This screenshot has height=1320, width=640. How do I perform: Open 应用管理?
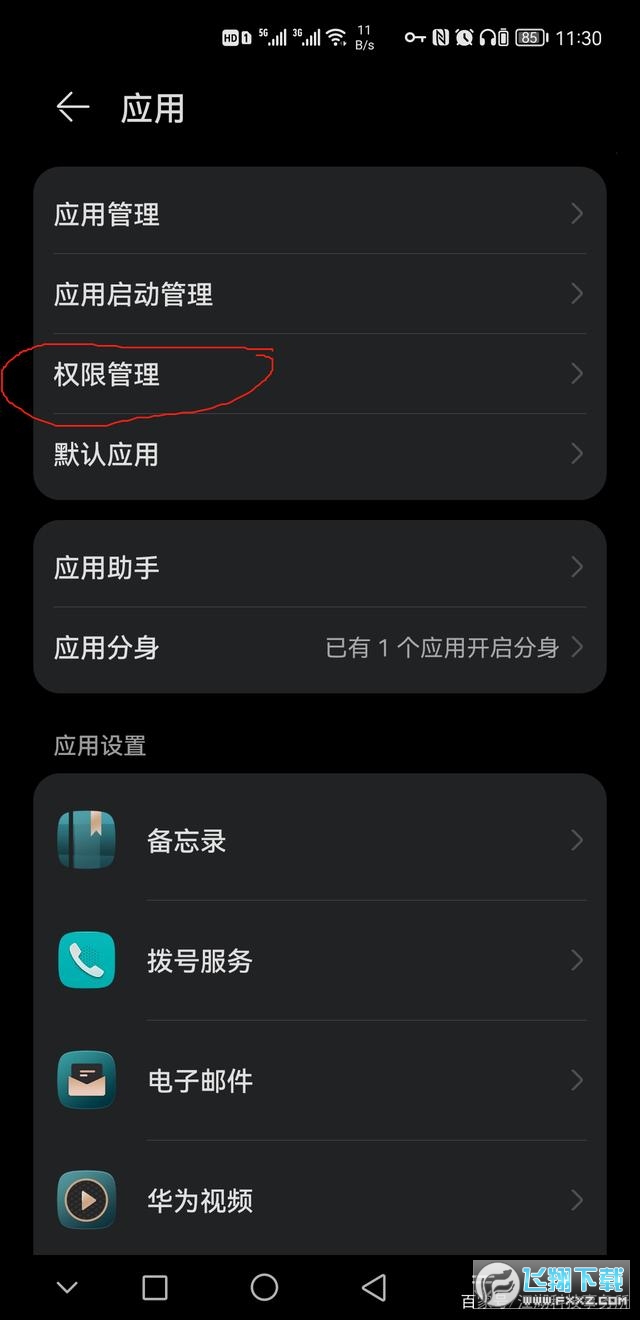click(320, 214)
